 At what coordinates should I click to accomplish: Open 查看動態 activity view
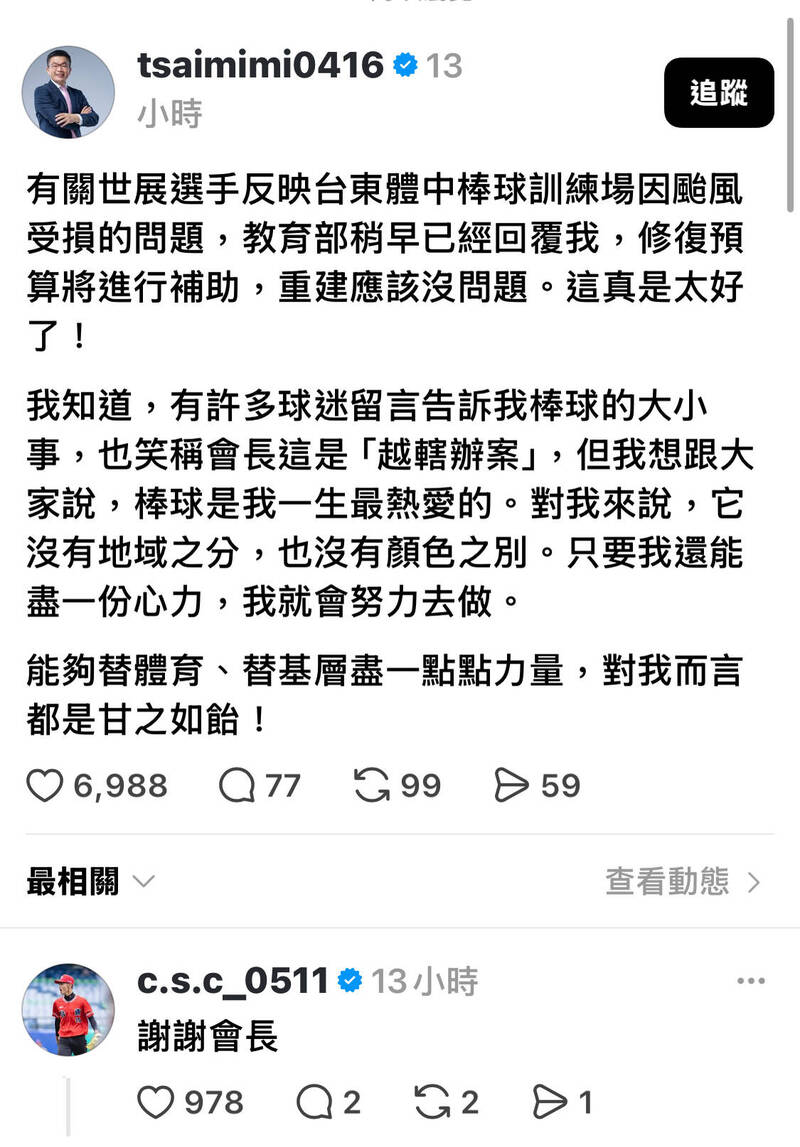point(683,881)
